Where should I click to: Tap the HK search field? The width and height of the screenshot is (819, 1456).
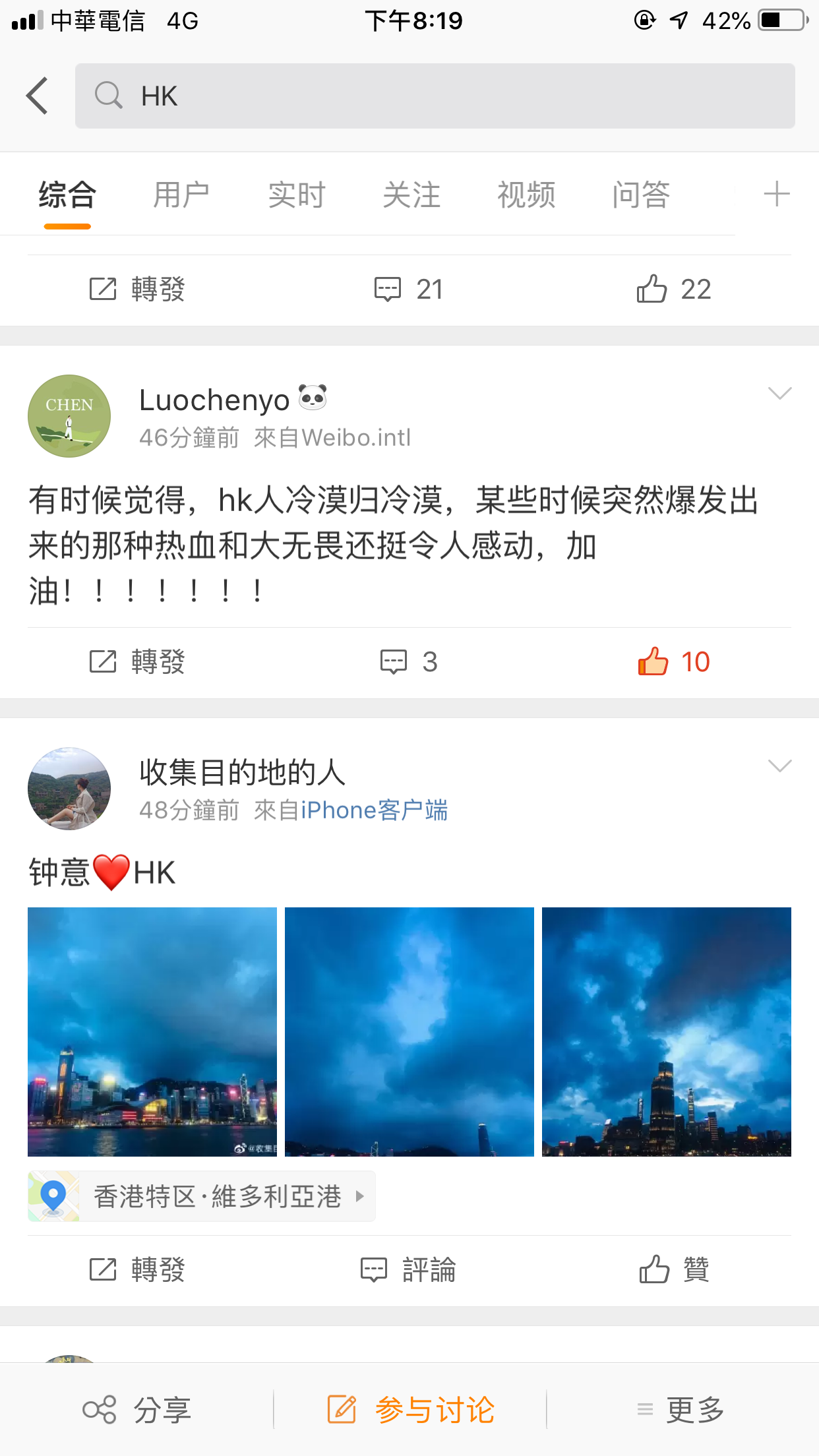[435, 96]
